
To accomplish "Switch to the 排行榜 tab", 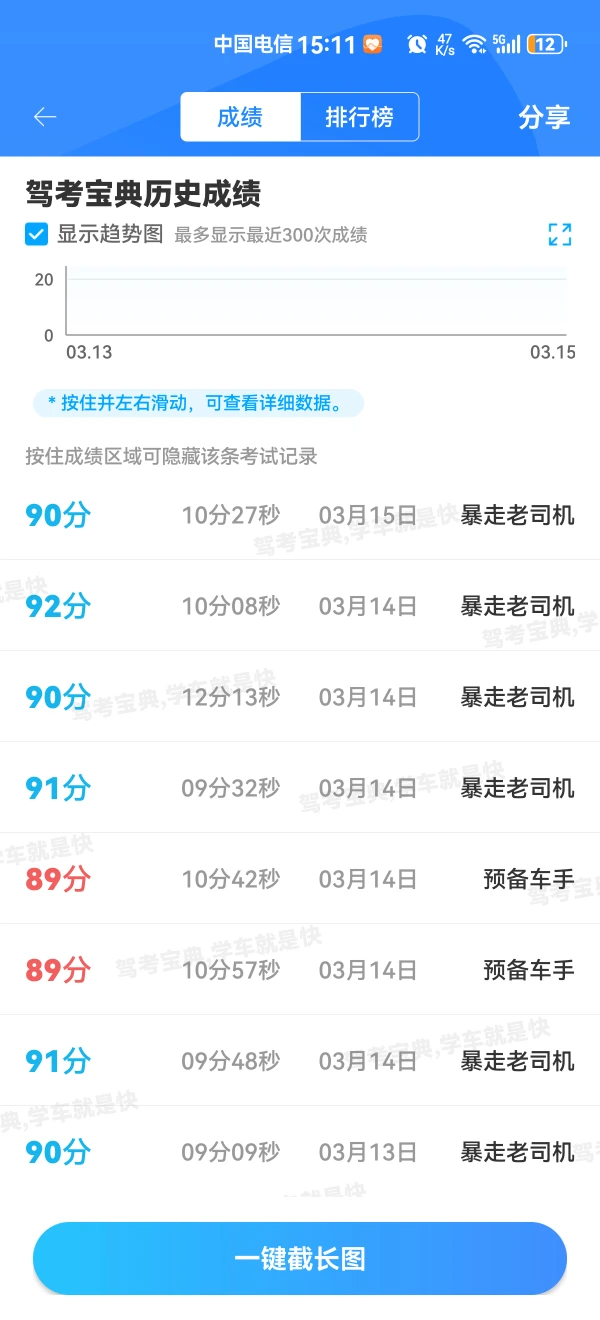I will coord(359,117).
